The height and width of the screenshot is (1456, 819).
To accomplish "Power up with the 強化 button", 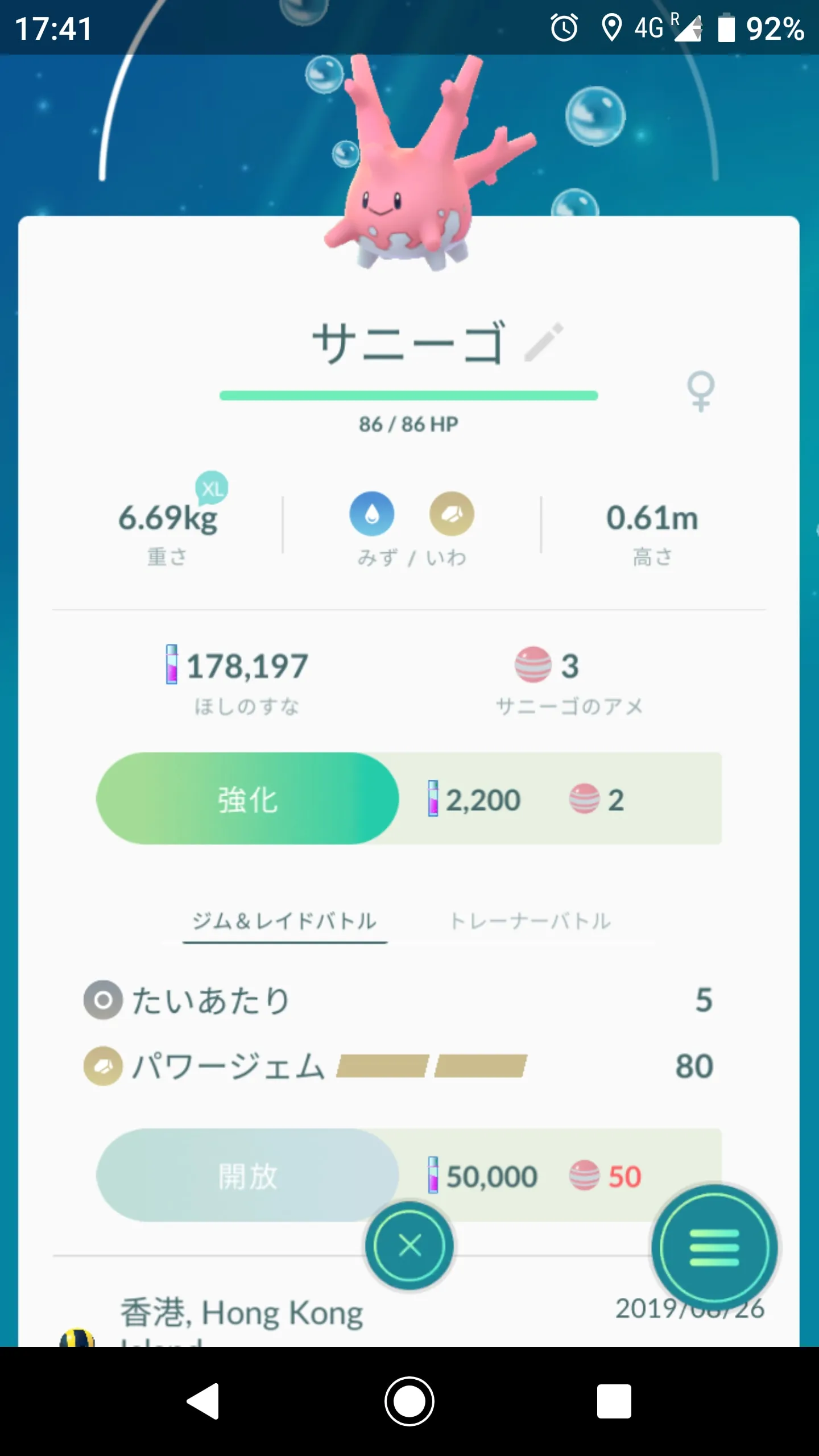I will pos(247,799).
